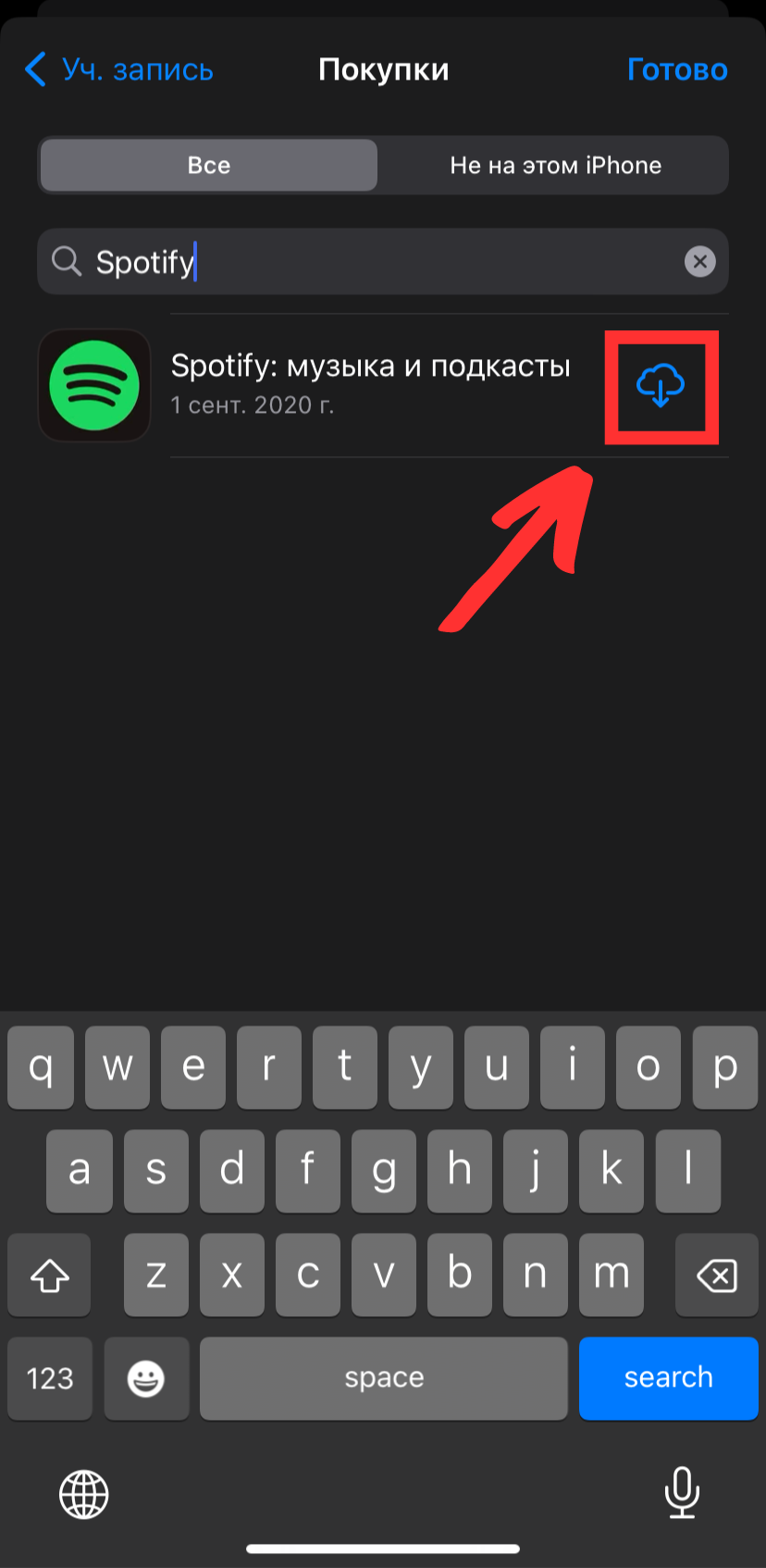Image resolution: width=766 pixels, height=1568 pixels.
Task: Switch keyboard language via globe
Action: pyautogui.click(x=84, y=1494)
